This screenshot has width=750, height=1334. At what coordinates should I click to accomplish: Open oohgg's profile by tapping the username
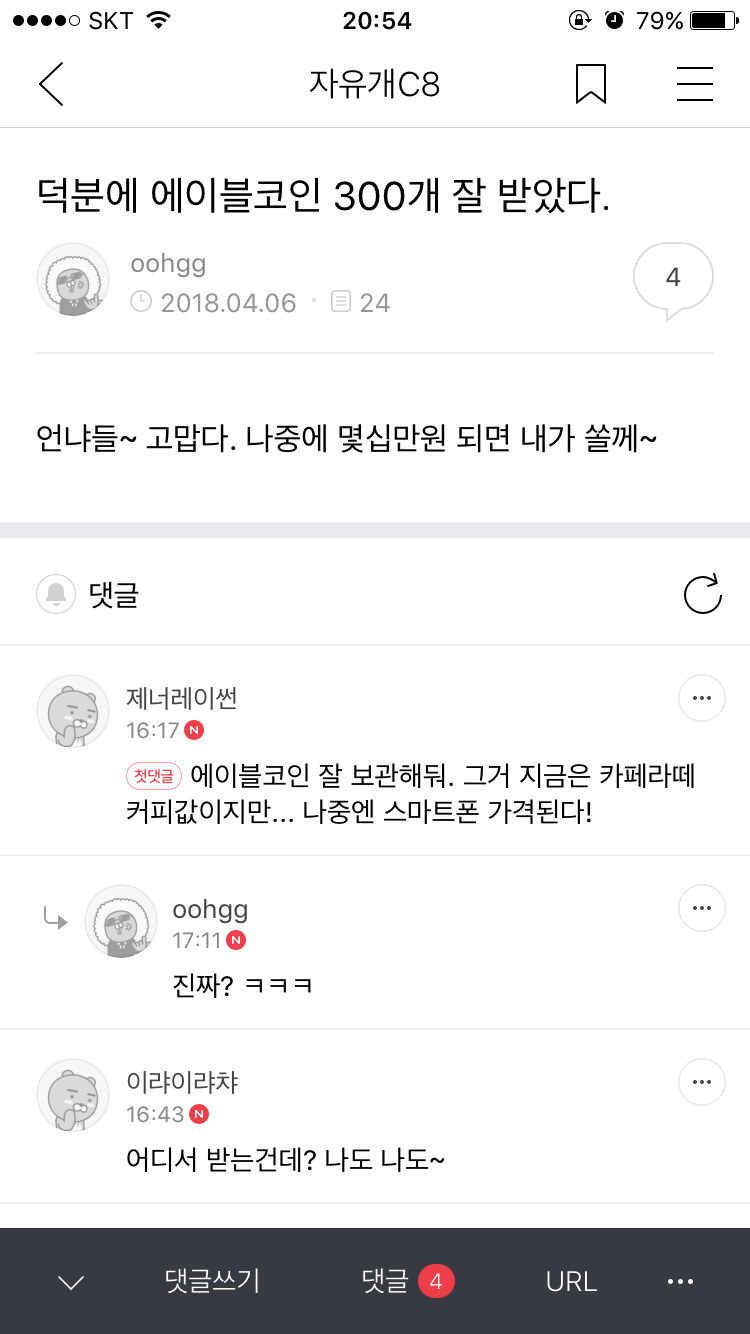[168, 263]
